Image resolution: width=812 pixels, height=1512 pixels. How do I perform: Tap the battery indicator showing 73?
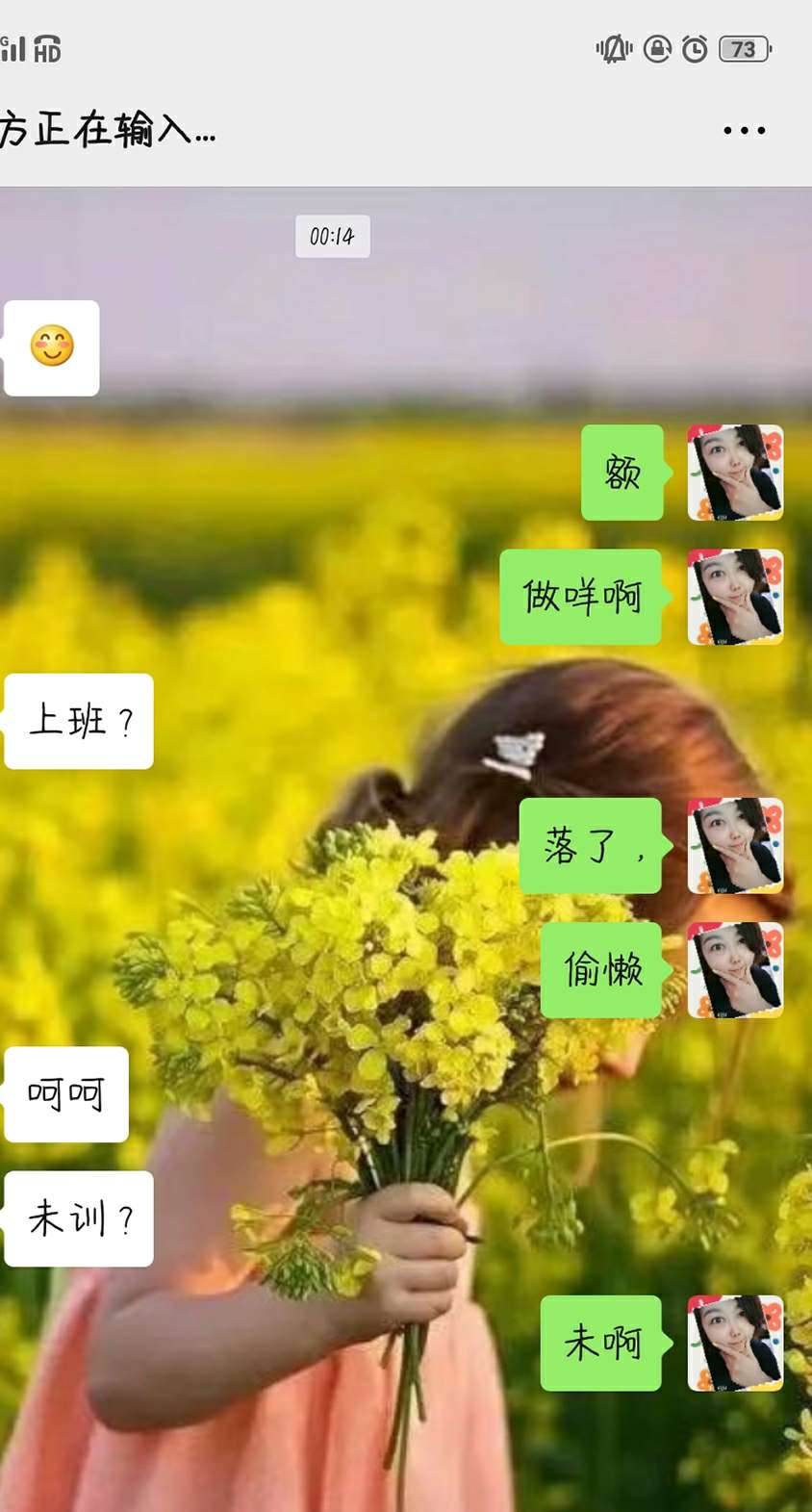(745, 48)
